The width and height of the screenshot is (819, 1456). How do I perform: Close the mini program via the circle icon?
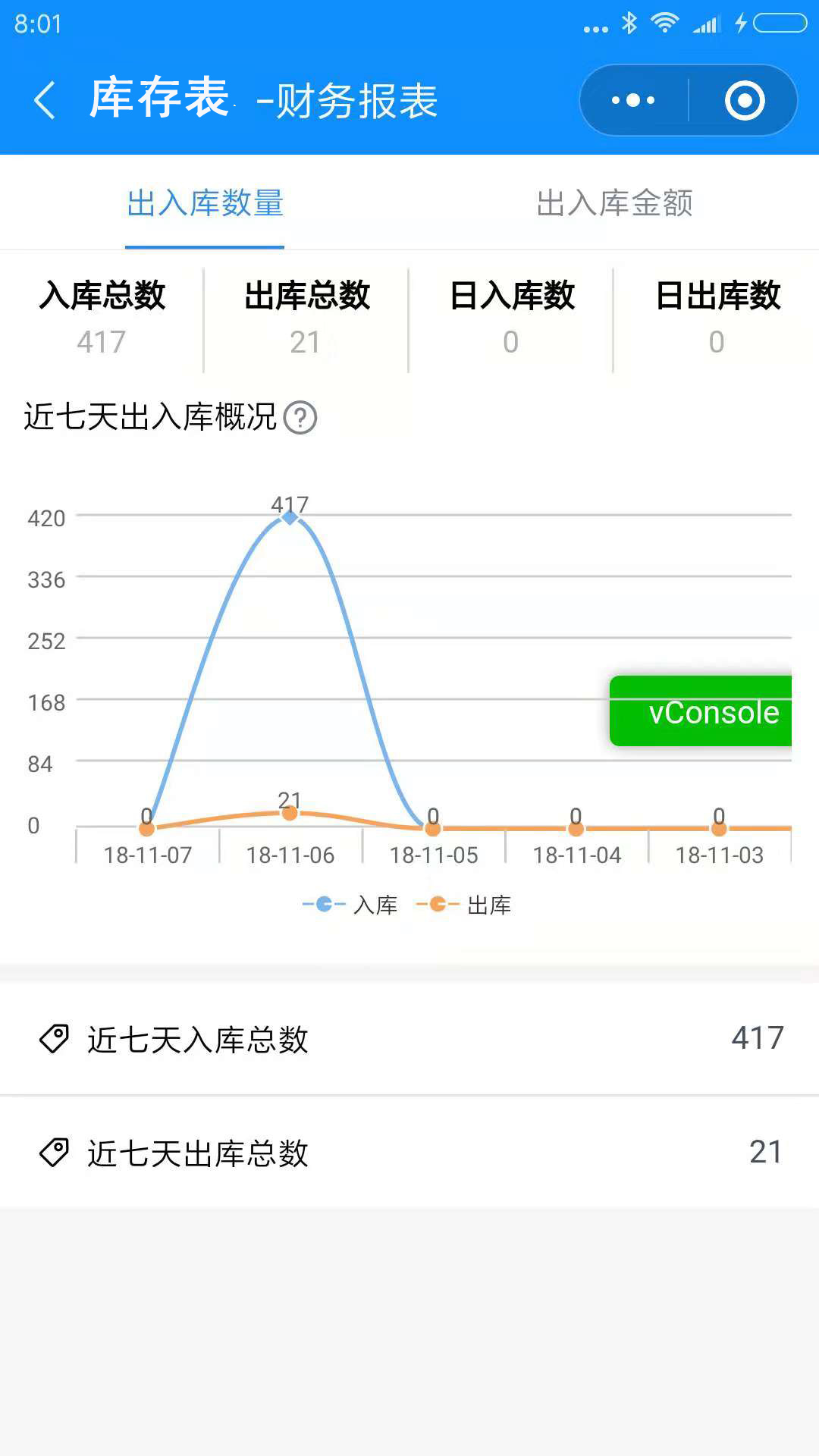coord(744,100)
